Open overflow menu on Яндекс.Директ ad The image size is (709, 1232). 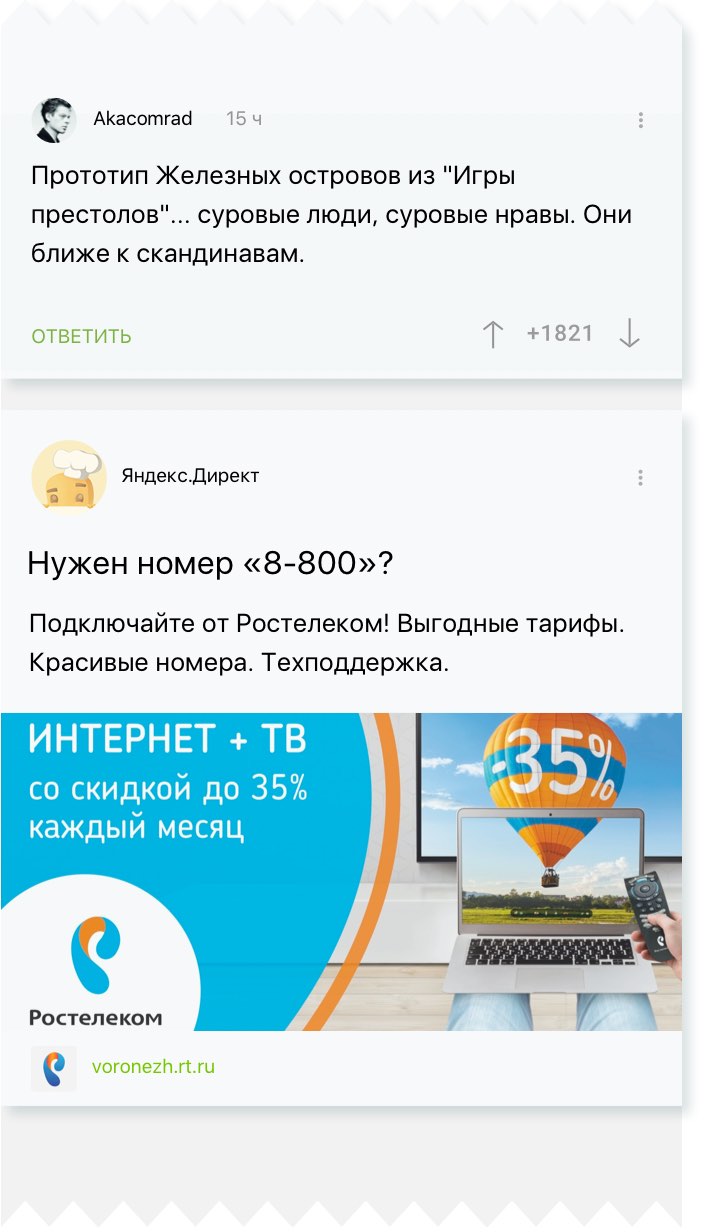tap(640, 478)
